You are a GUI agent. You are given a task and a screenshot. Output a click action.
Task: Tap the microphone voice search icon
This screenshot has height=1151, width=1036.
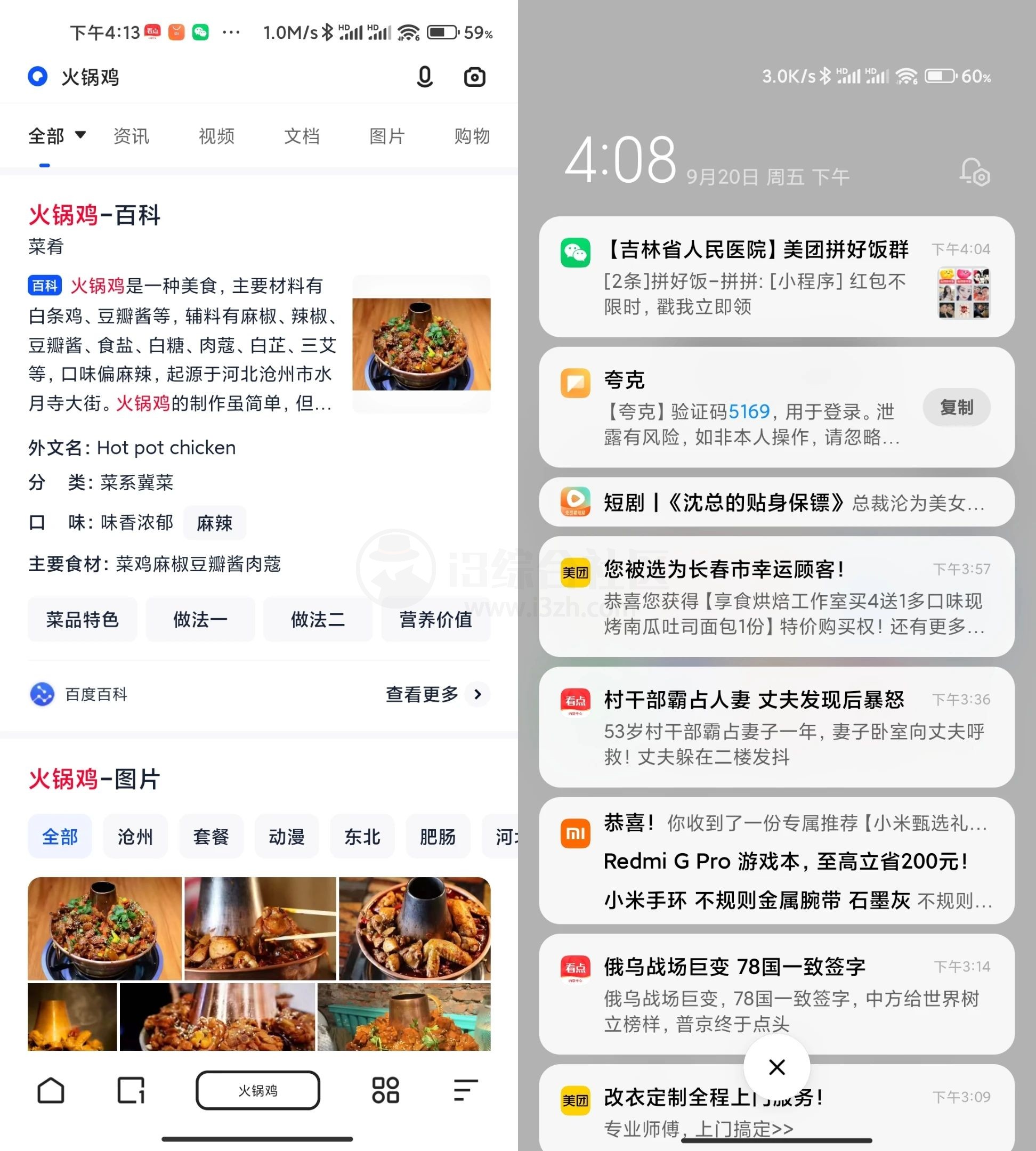[x=425, y=77]
